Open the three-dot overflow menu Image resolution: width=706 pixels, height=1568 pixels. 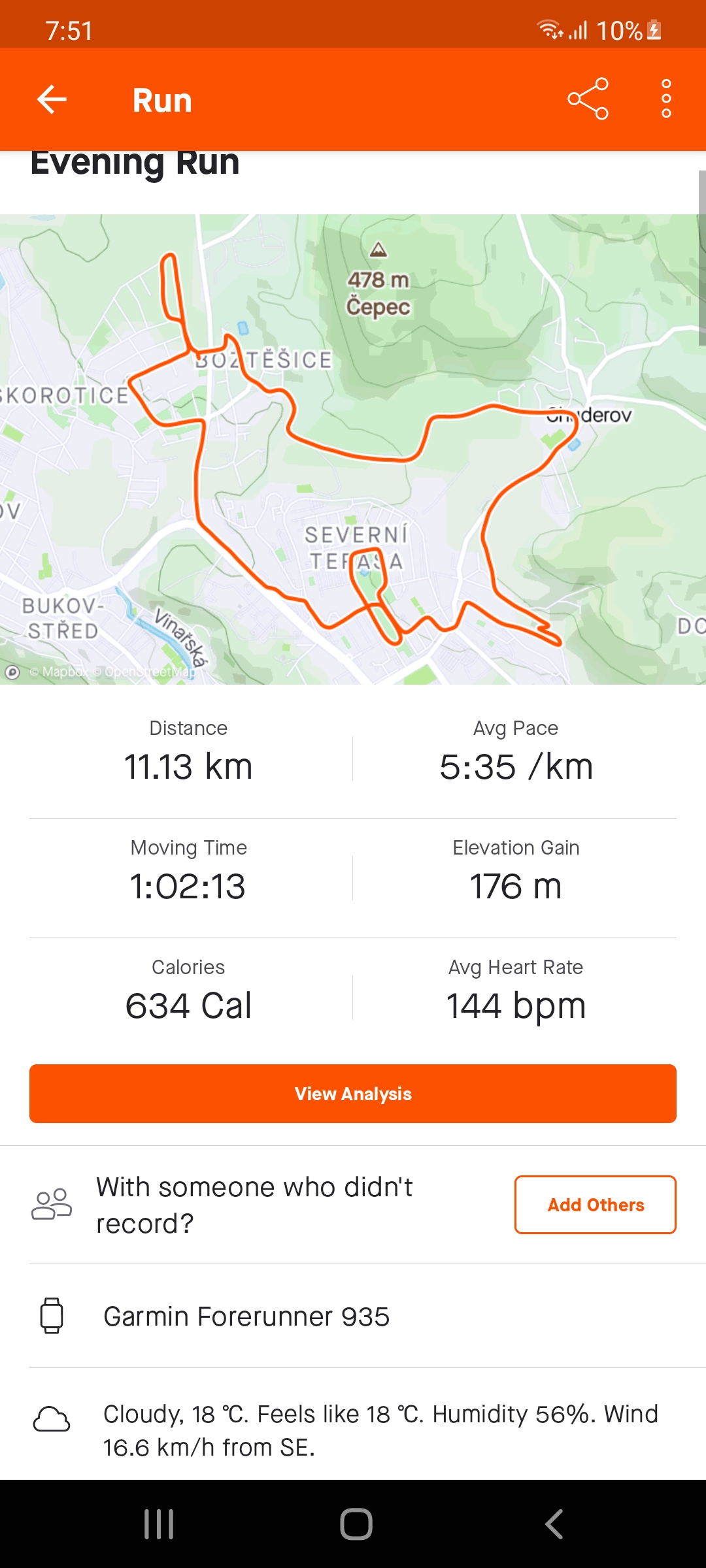click(666, 99)
